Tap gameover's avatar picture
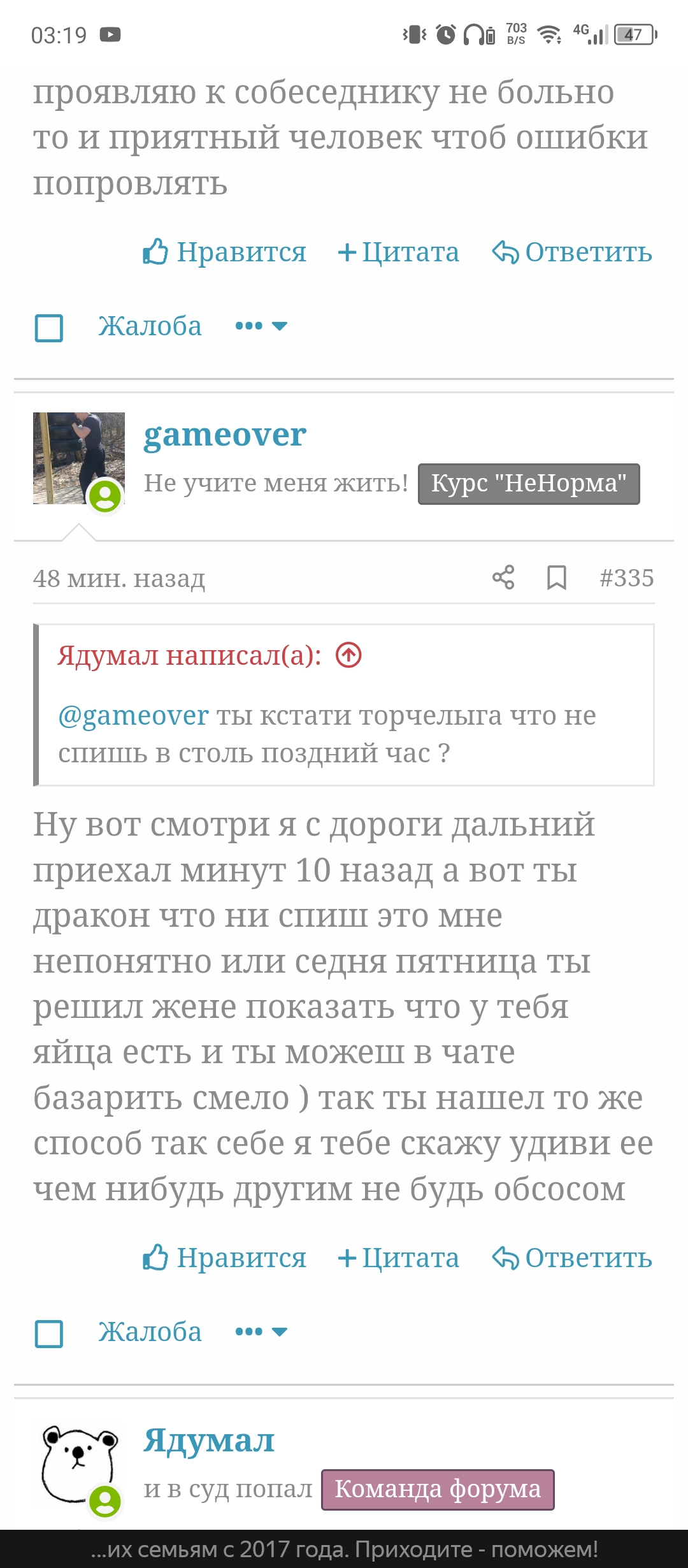Screen dimensions: 688x1568 tap(78, 458)
